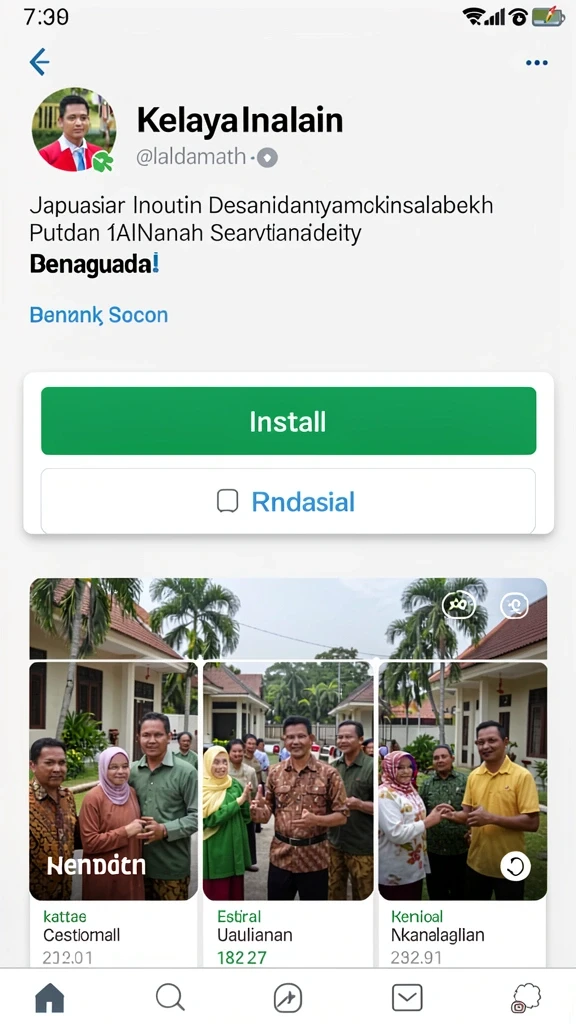Open the last bottom navigation tab

[x=526, y=998]
